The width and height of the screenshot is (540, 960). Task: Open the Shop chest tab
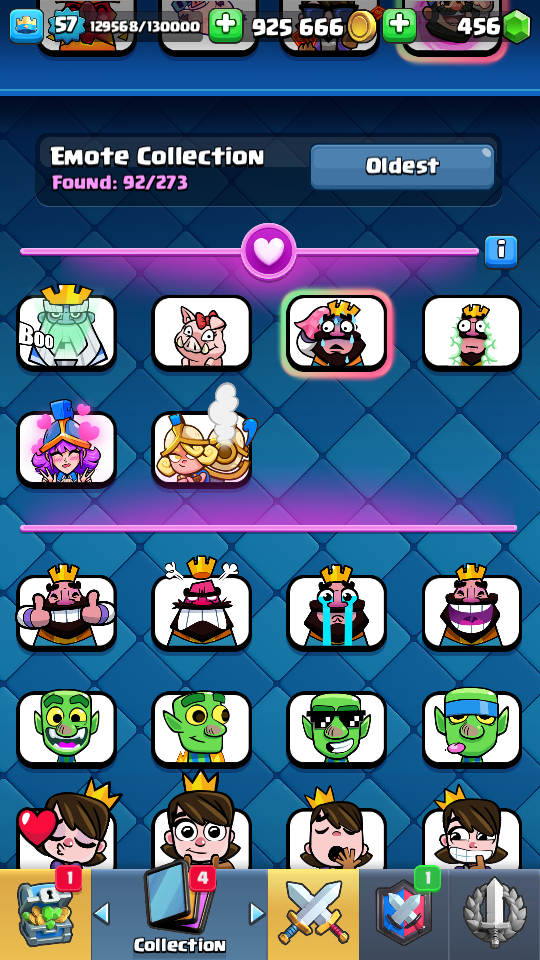click(45, 914)
